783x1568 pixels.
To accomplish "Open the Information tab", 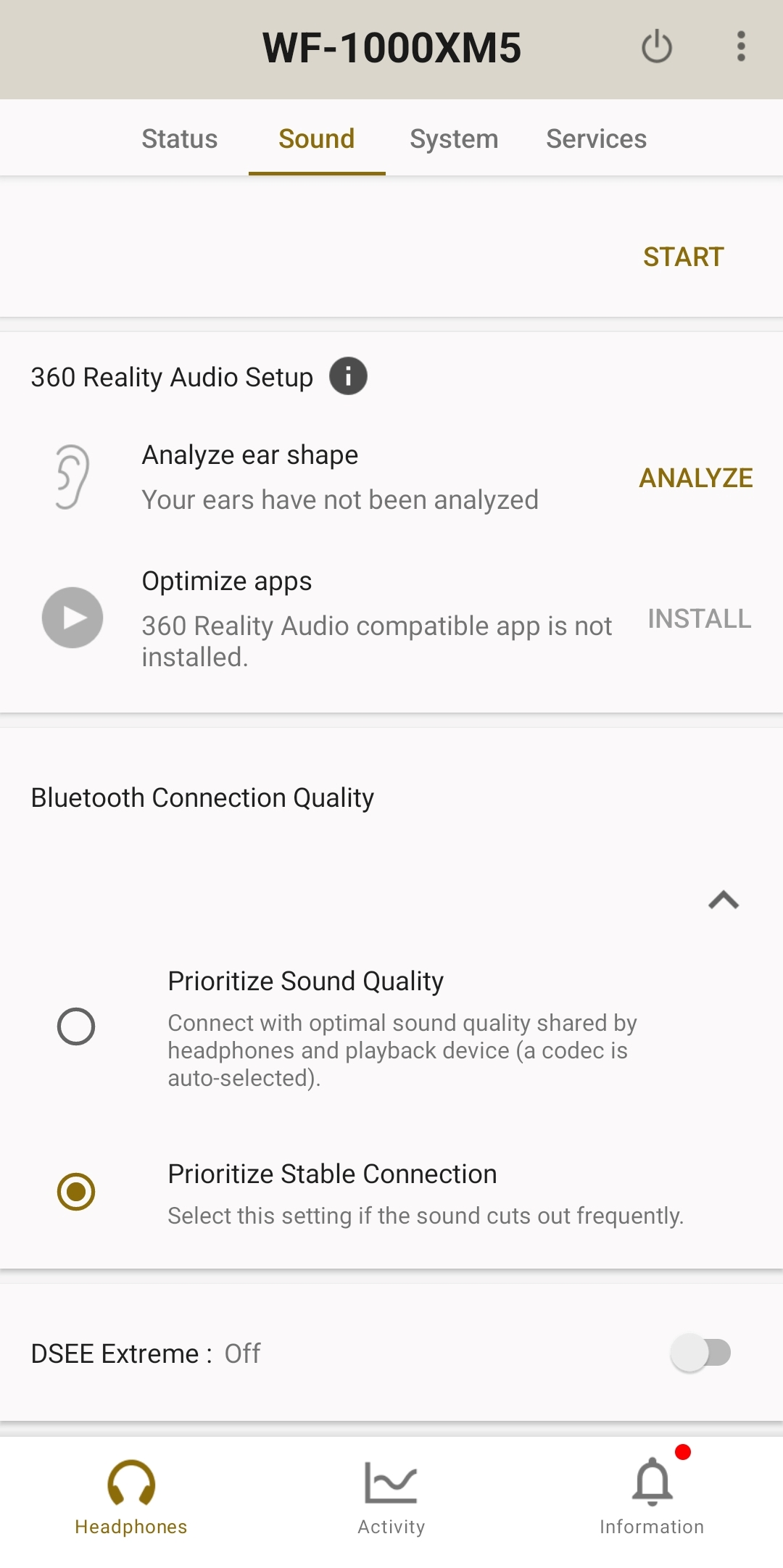I will 652,1496.
